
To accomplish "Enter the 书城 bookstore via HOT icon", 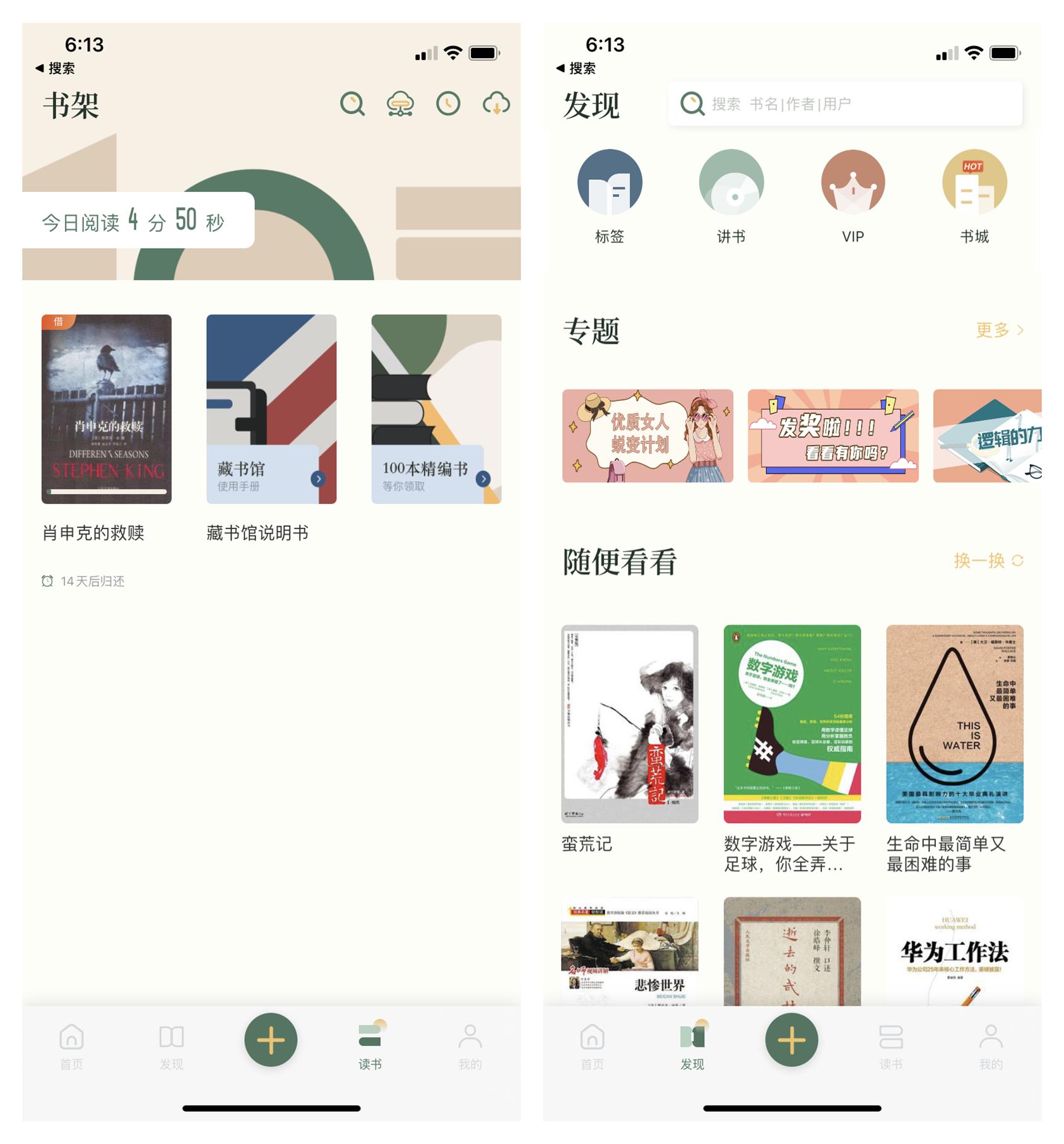I will [x=972, y=182].
